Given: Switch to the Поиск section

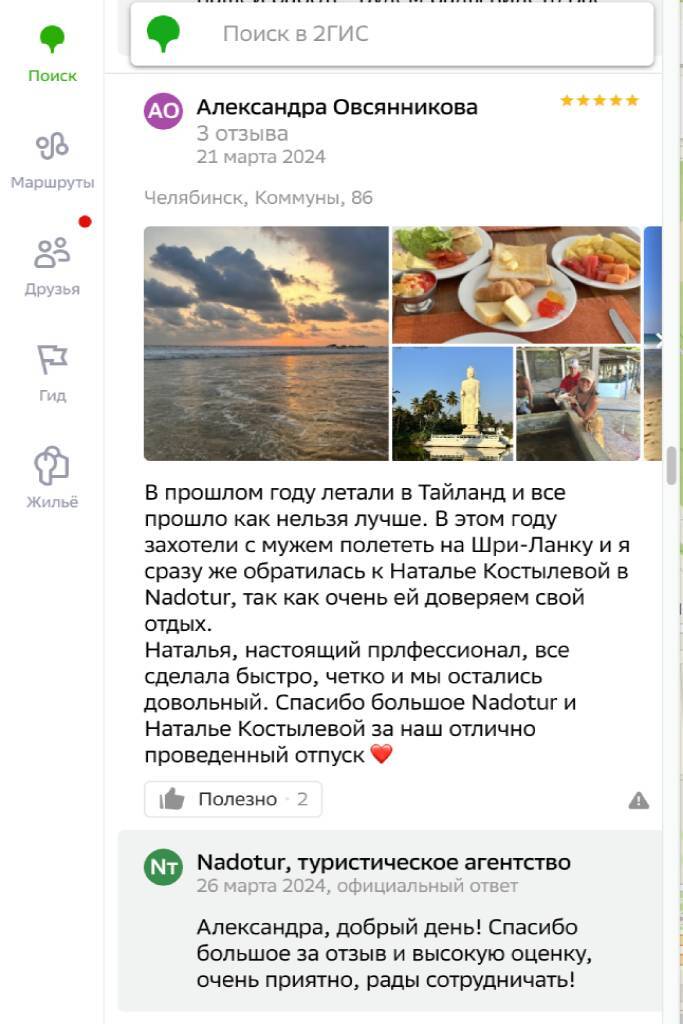Looking at the screenshot, I should pos(52,54).
